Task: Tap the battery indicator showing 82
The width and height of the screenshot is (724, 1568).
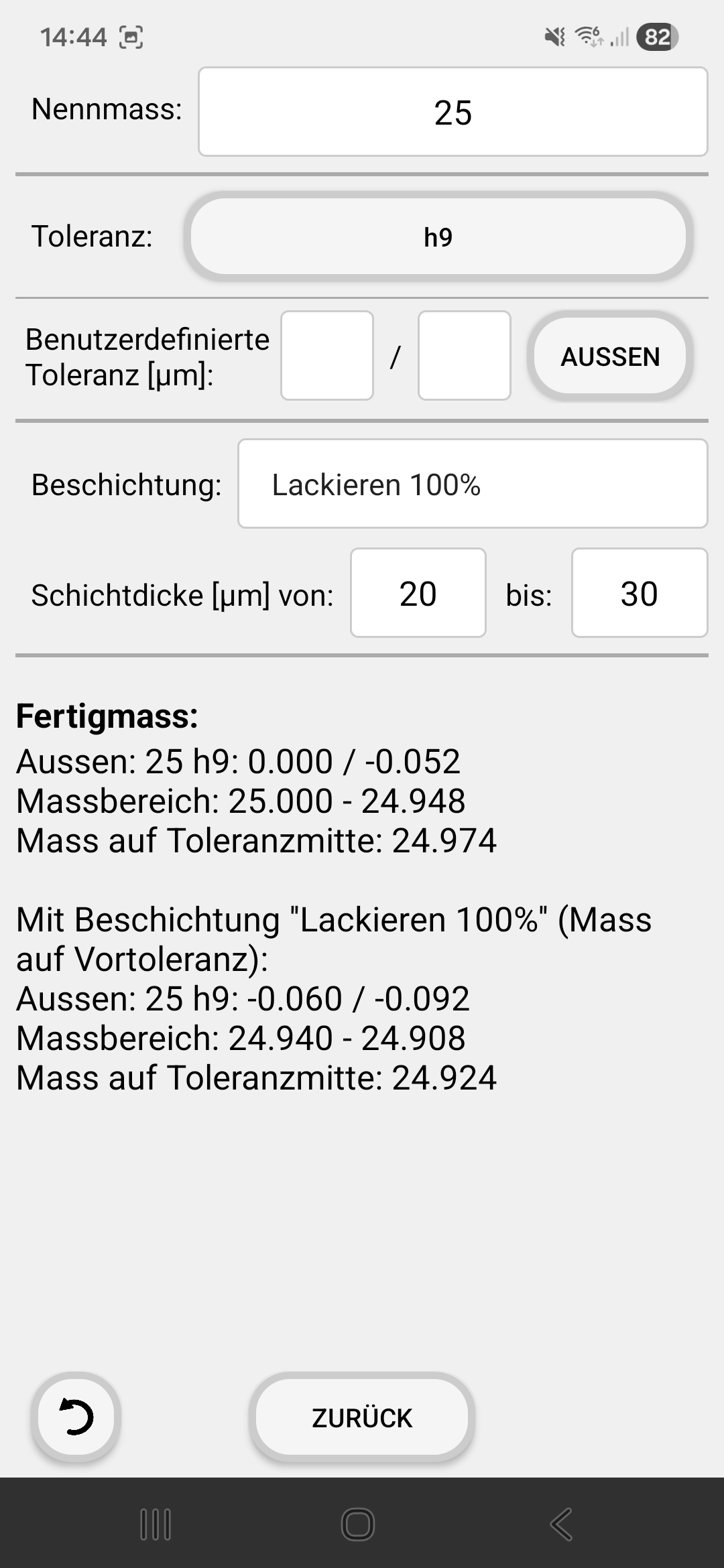Action: [656, 37]
